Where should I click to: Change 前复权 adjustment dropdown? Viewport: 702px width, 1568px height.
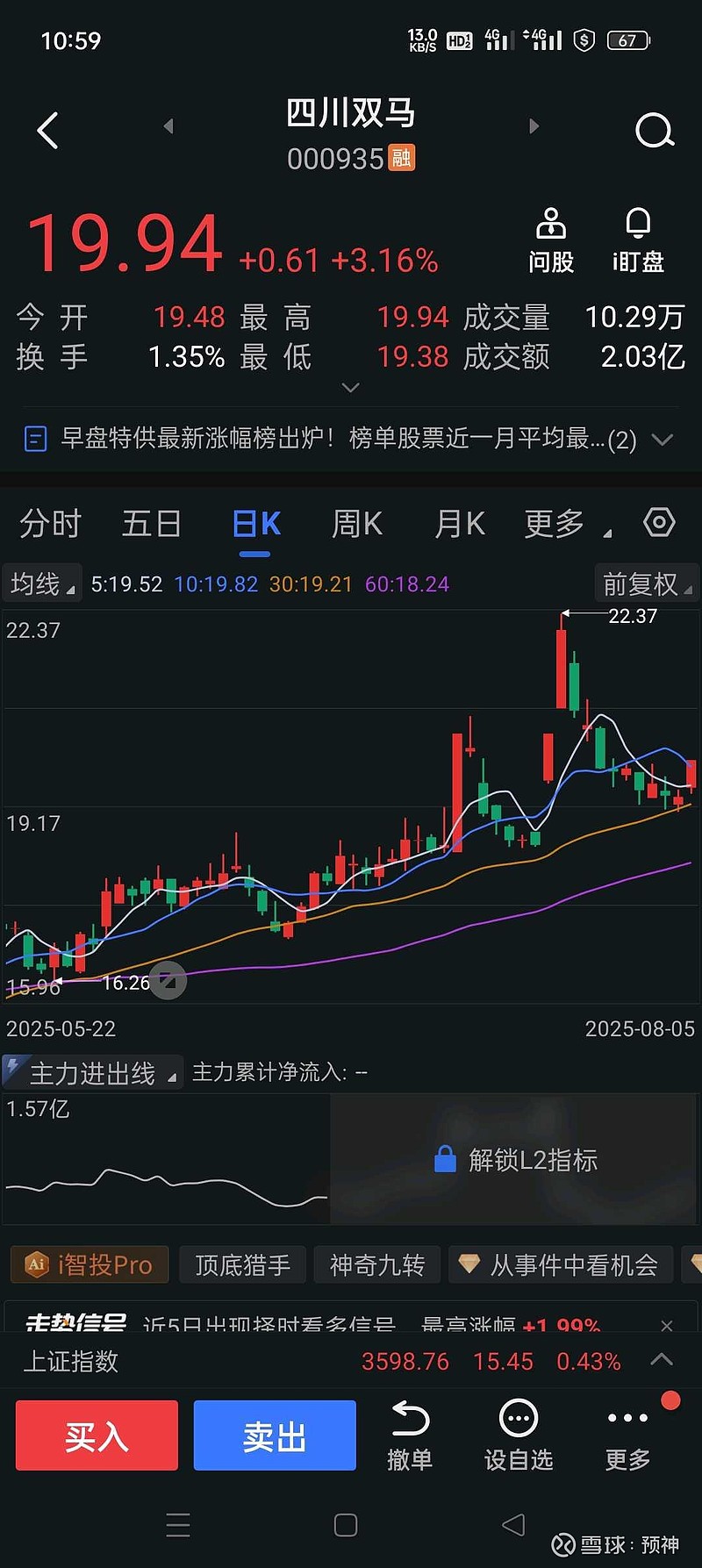coord(647,584)
